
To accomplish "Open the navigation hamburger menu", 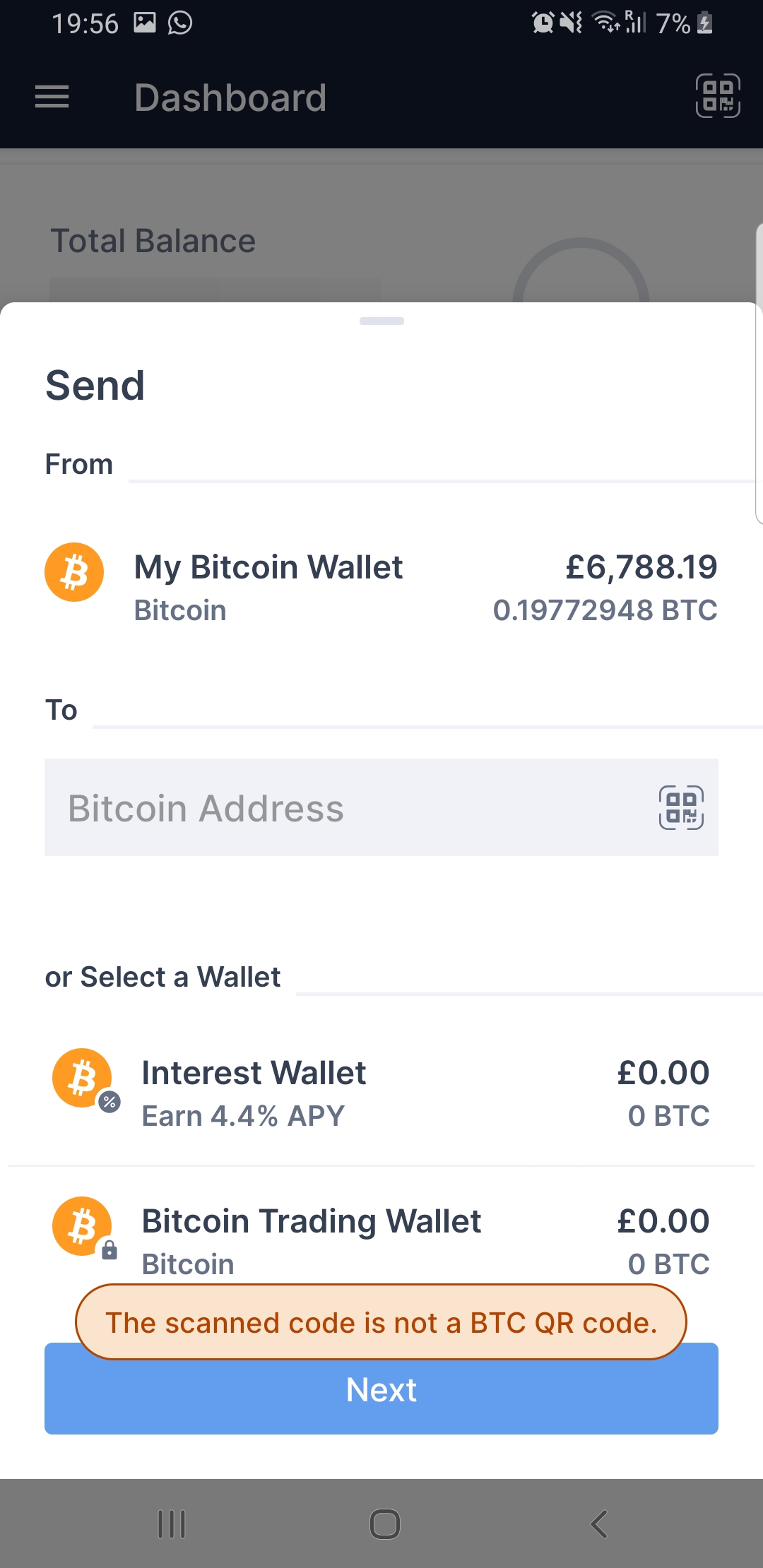I will pyautogui.click(x=51, y=97).
